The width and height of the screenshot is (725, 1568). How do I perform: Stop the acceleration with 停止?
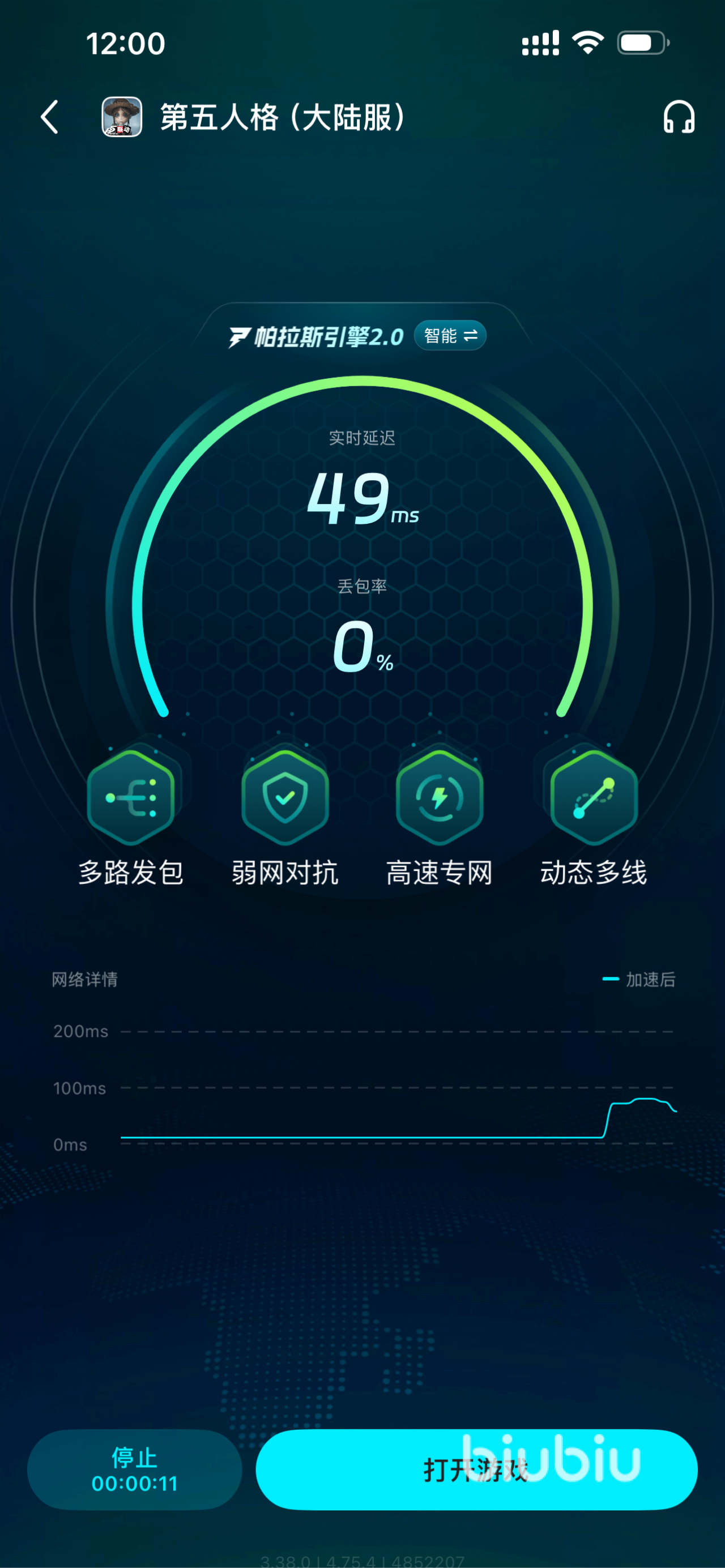click(135, 1469)
